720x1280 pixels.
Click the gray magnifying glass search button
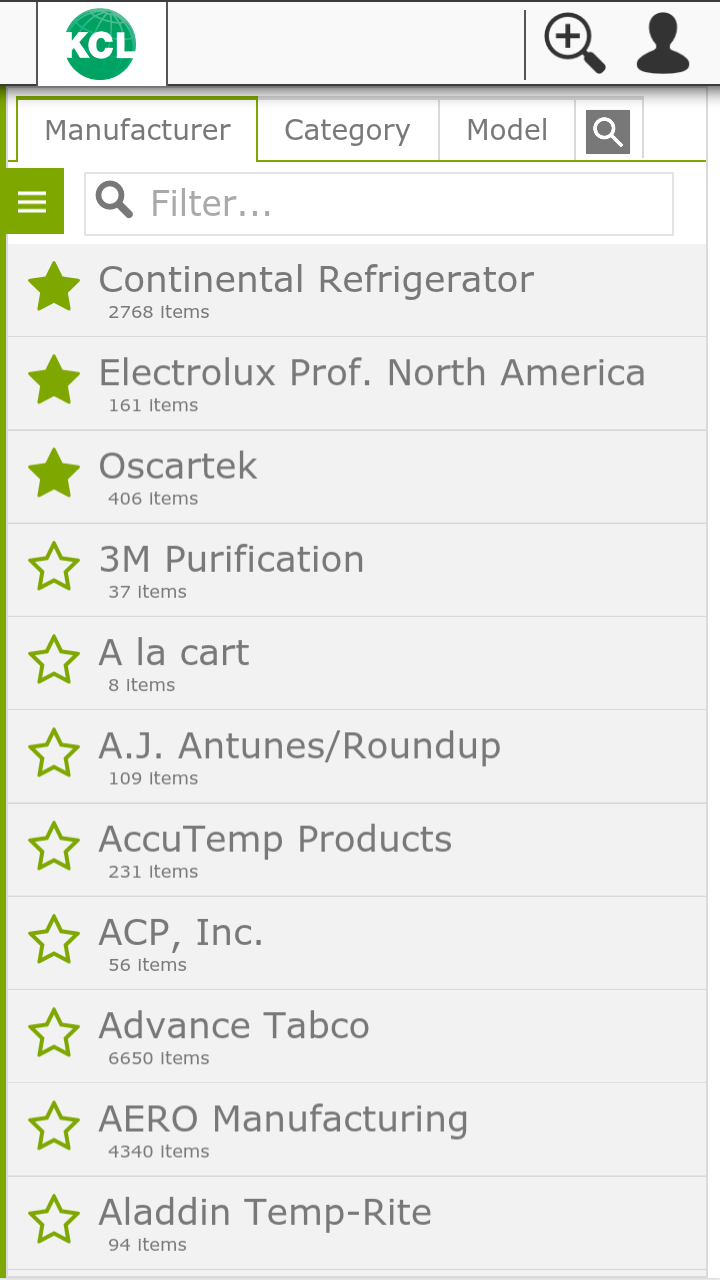(608, 130)
